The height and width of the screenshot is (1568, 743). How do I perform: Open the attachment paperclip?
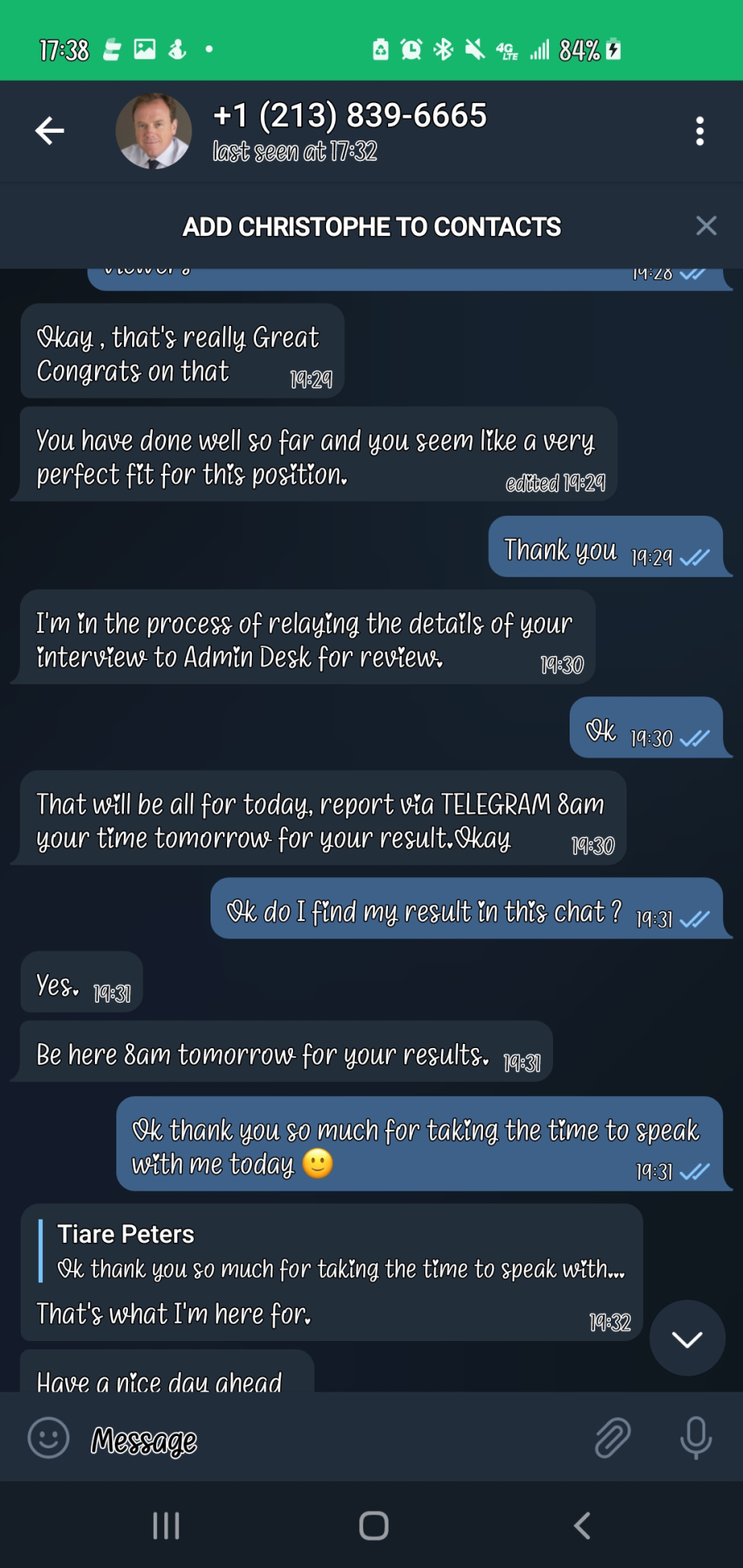coord(613,1438)
